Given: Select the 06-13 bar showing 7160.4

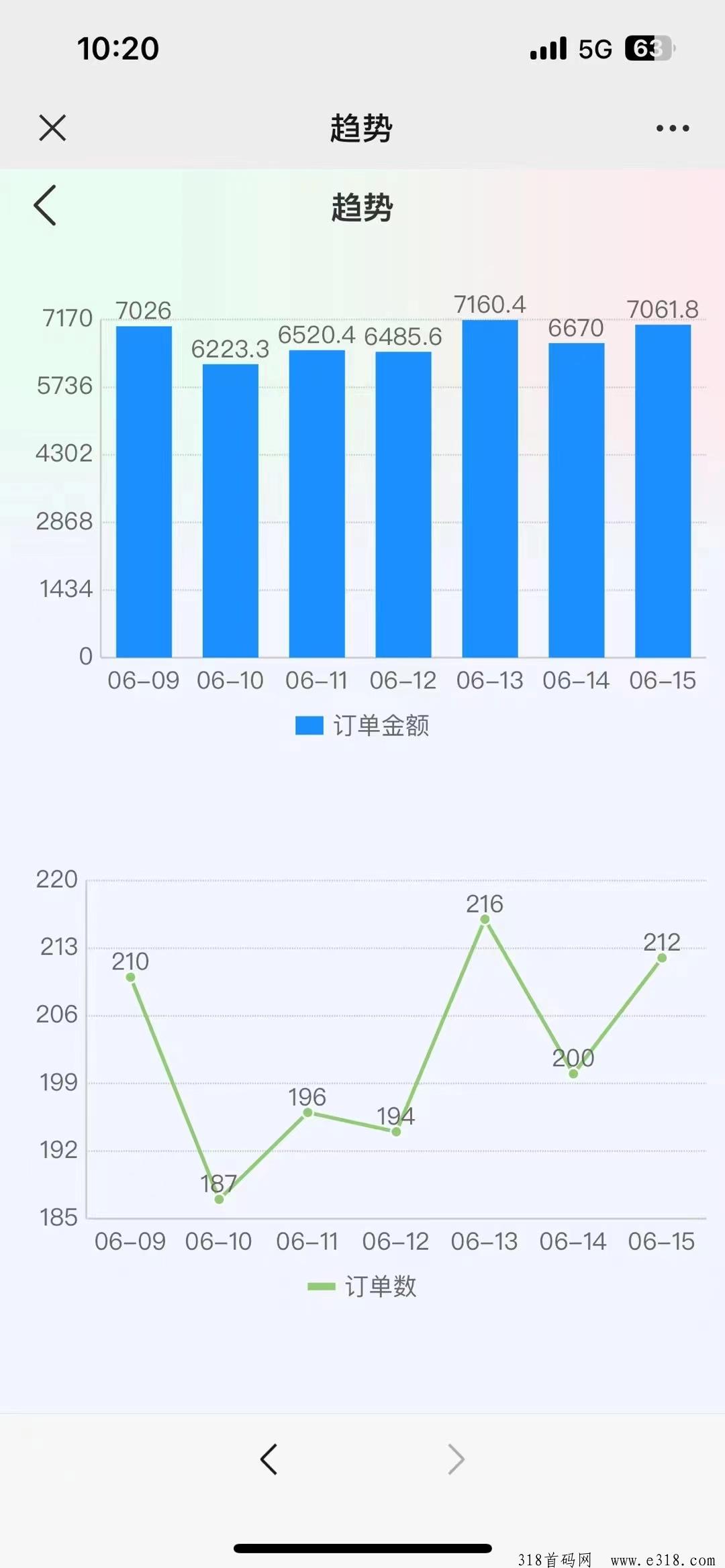Looking at the screenshot, I should tap(490, 488).
